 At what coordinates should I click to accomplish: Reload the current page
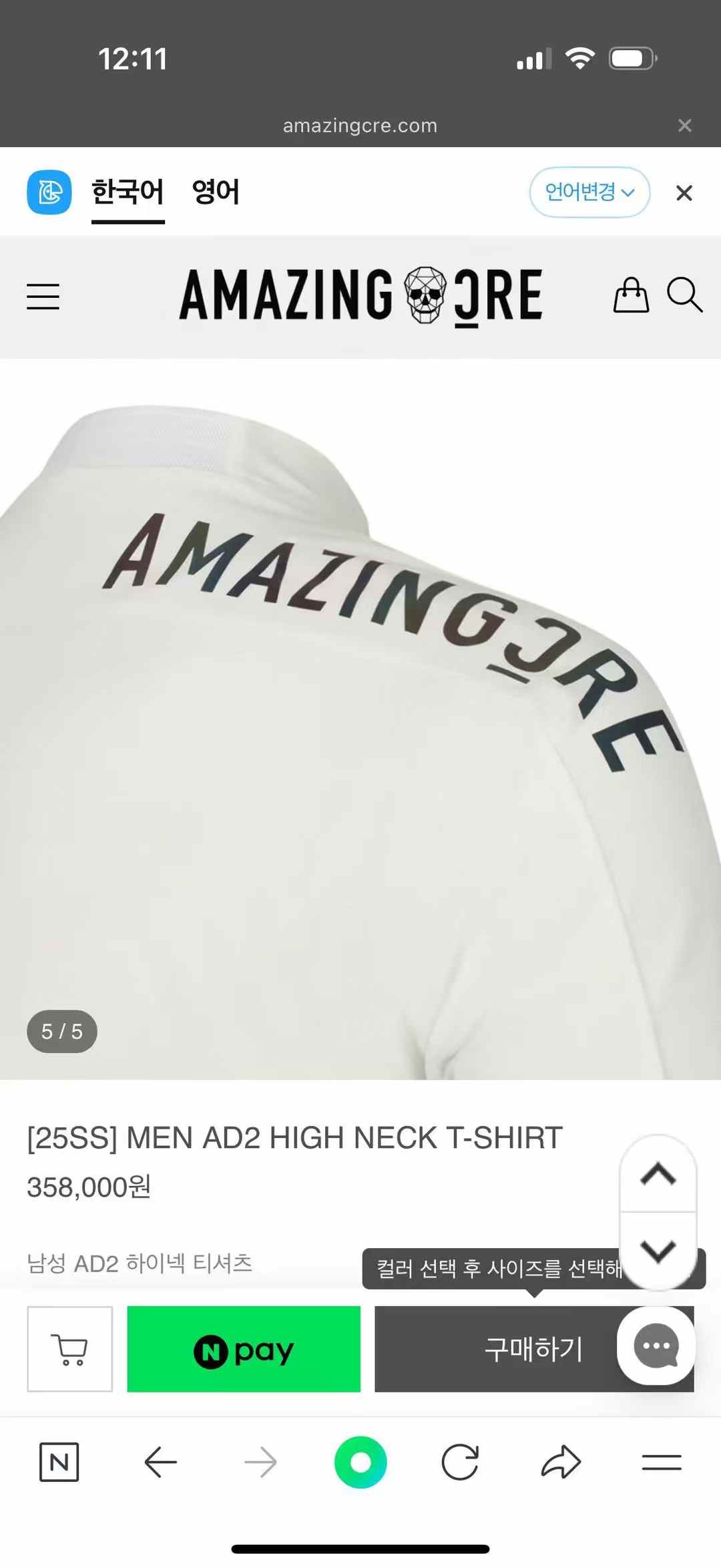[x=460, y=1462]
